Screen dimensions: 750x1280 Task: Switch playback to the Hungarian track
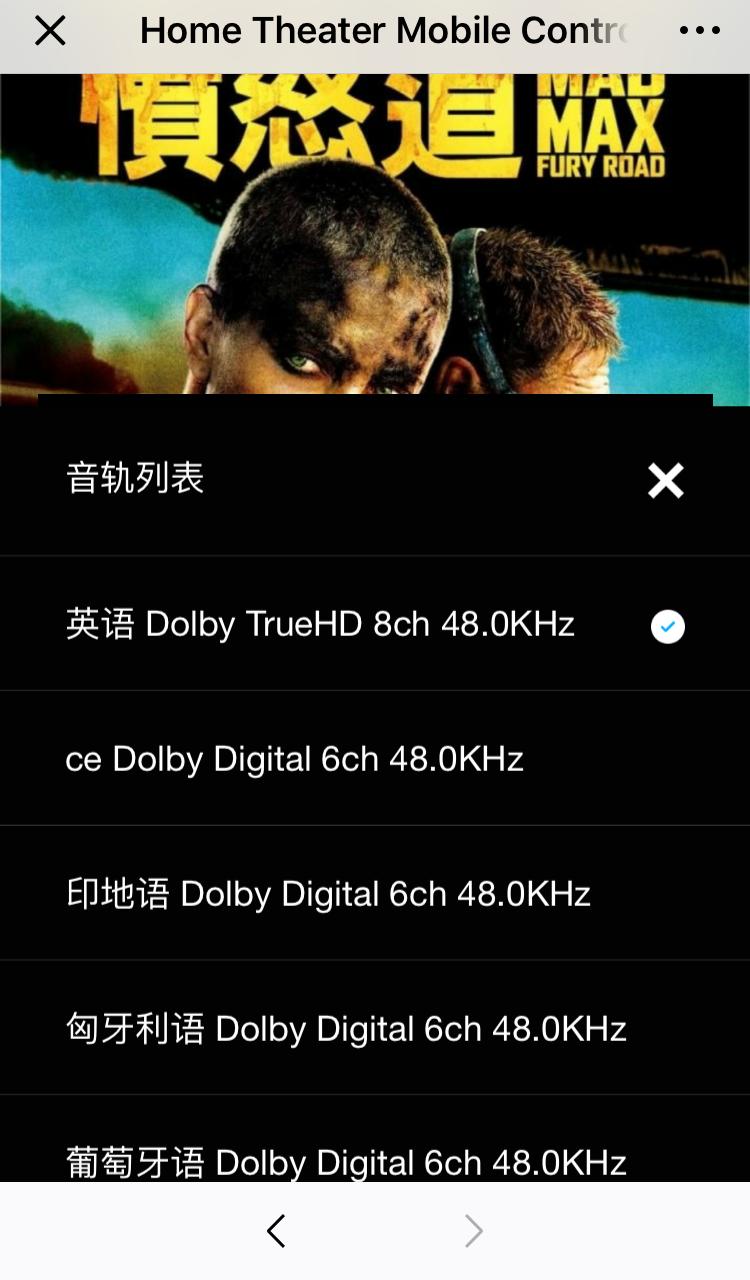click(346, 1028)
